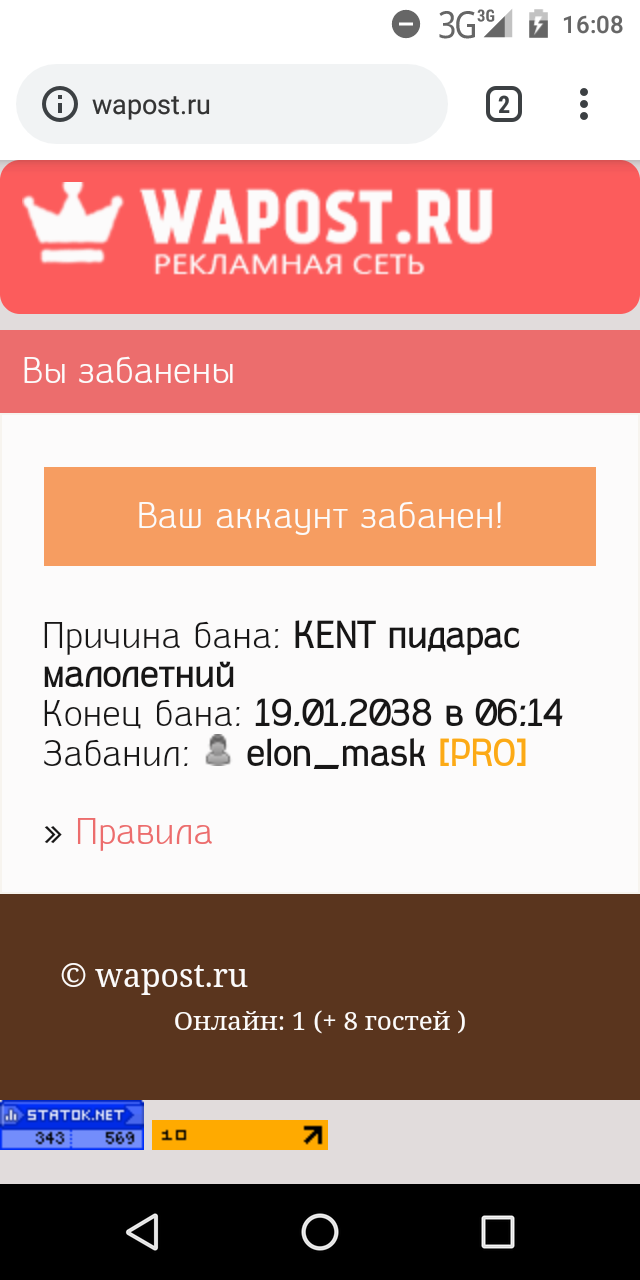
Task: Go to the home screen
Action: [320, 1231]
